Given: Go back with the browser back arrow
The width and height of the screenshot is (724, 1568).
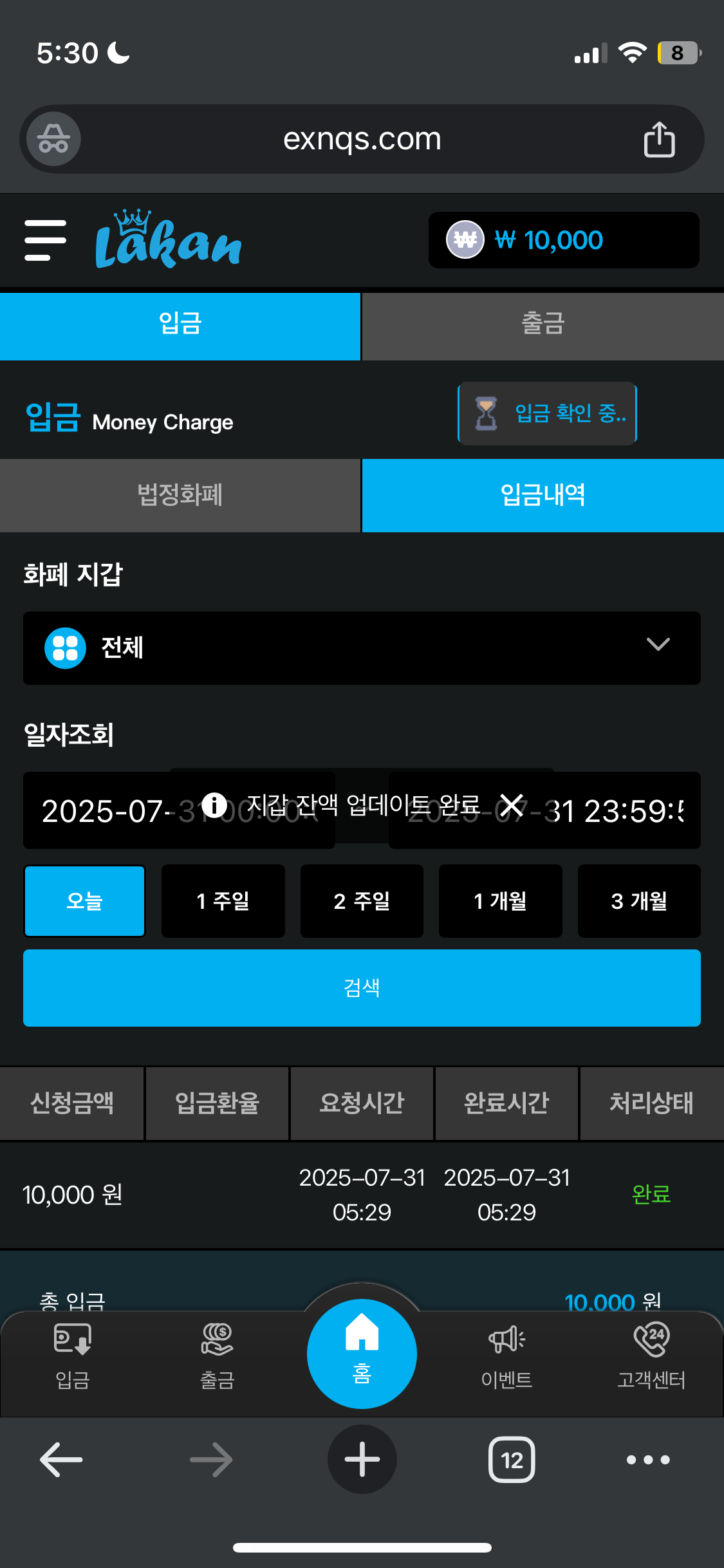Looking at the screenshot, I should click(61, 1460).
